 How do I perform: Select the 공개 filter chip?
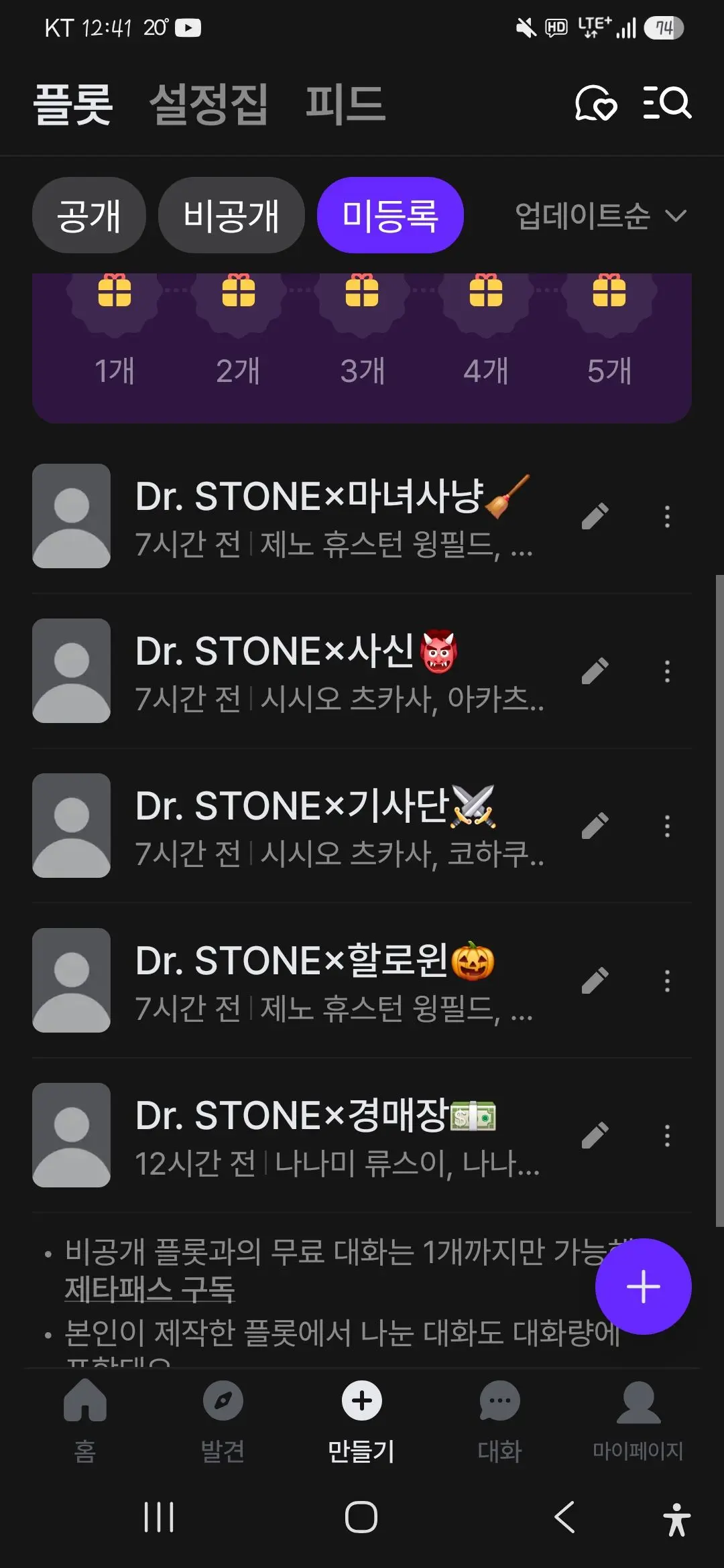click(88, 215)
